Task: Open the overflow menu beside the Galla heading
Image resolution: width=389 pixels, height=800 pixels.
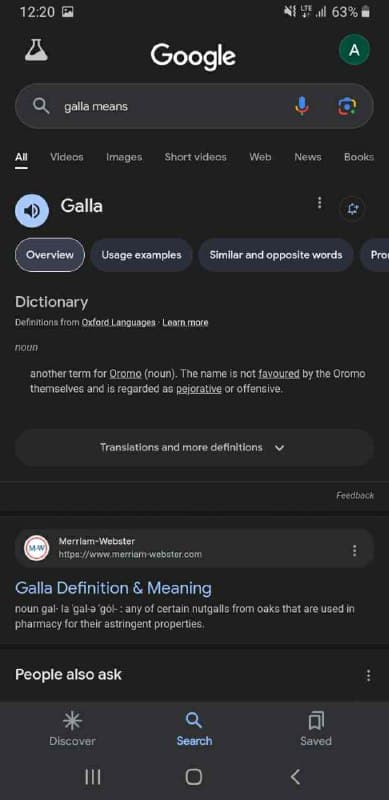Action: click(x=320, y=203)
